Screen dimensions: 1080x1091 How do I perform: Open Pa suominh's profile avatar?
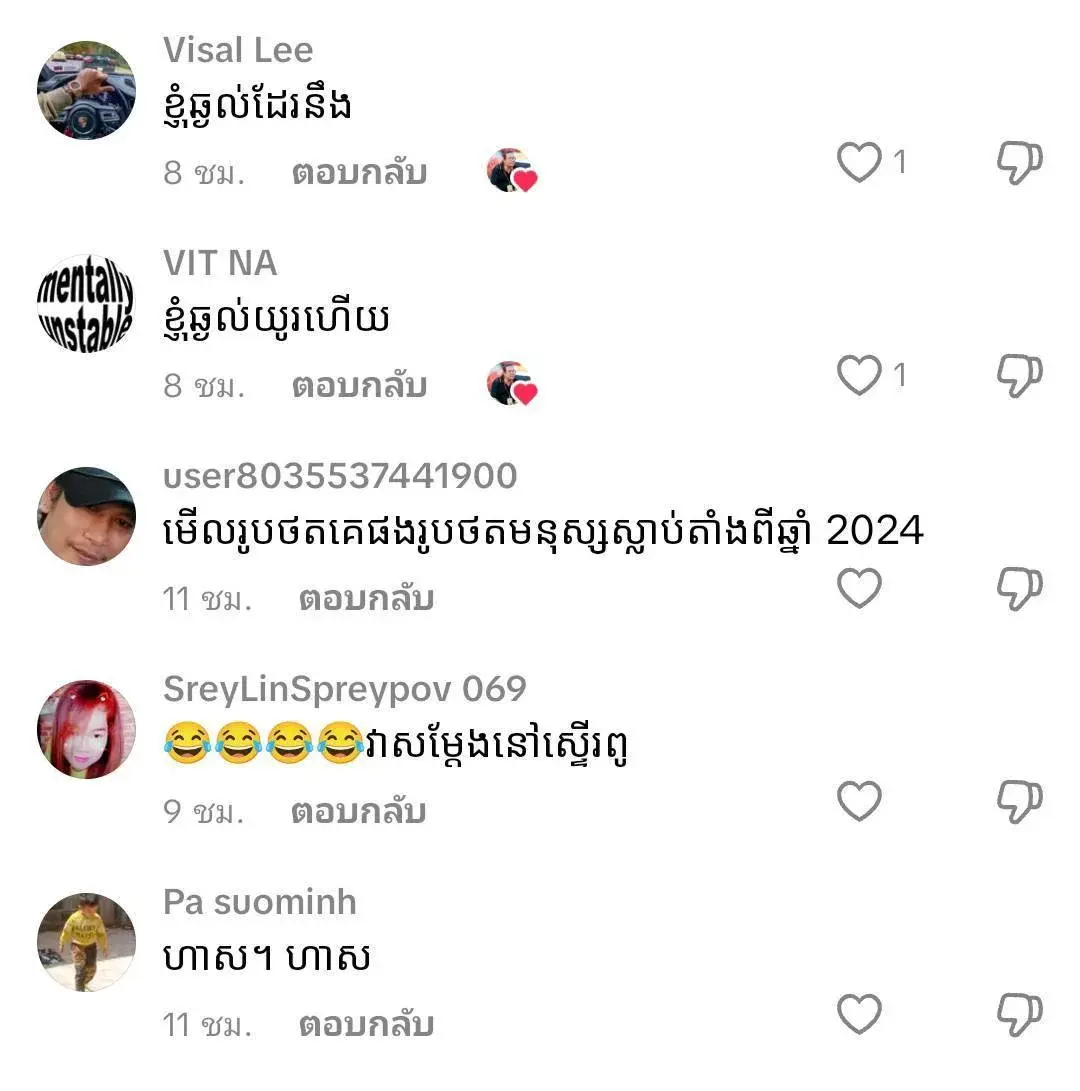point(86,942)
